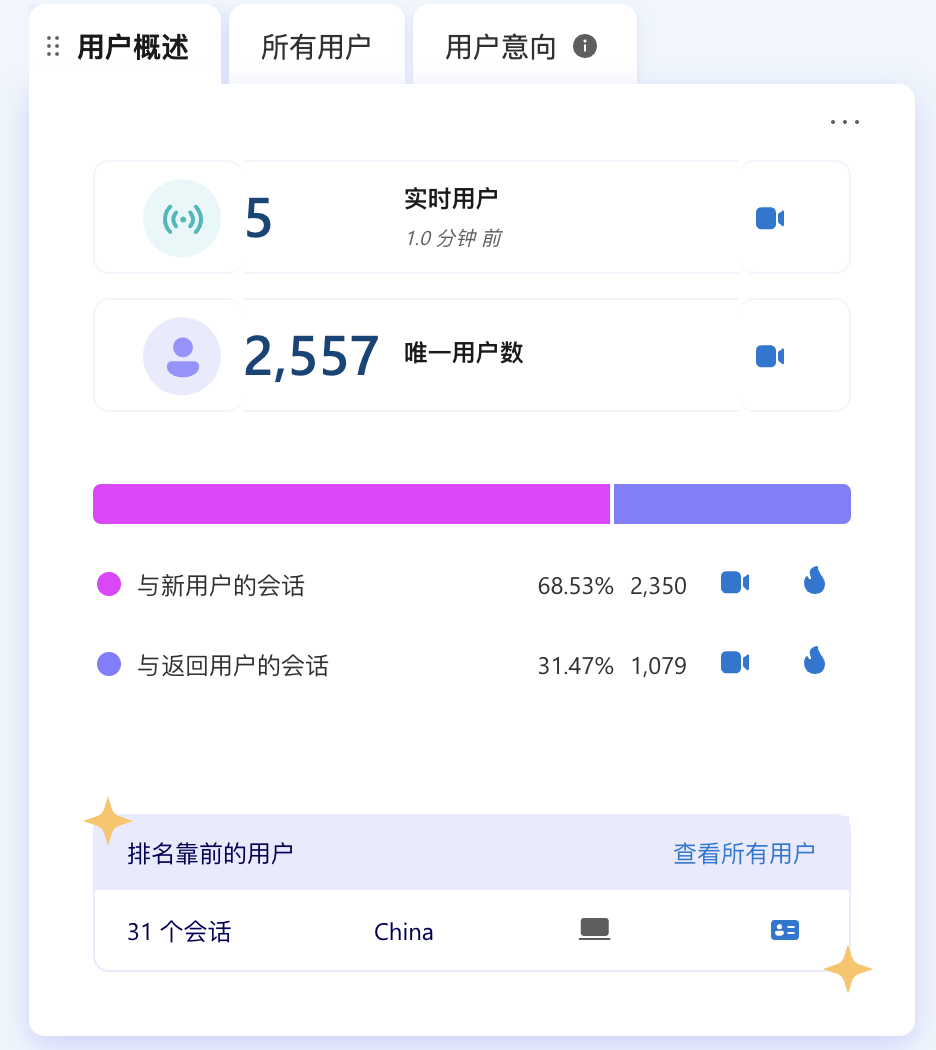View recordings for 唯一用户数
Screen dimensions: 936x1050
pyautogui.click(x=769, y=356)
